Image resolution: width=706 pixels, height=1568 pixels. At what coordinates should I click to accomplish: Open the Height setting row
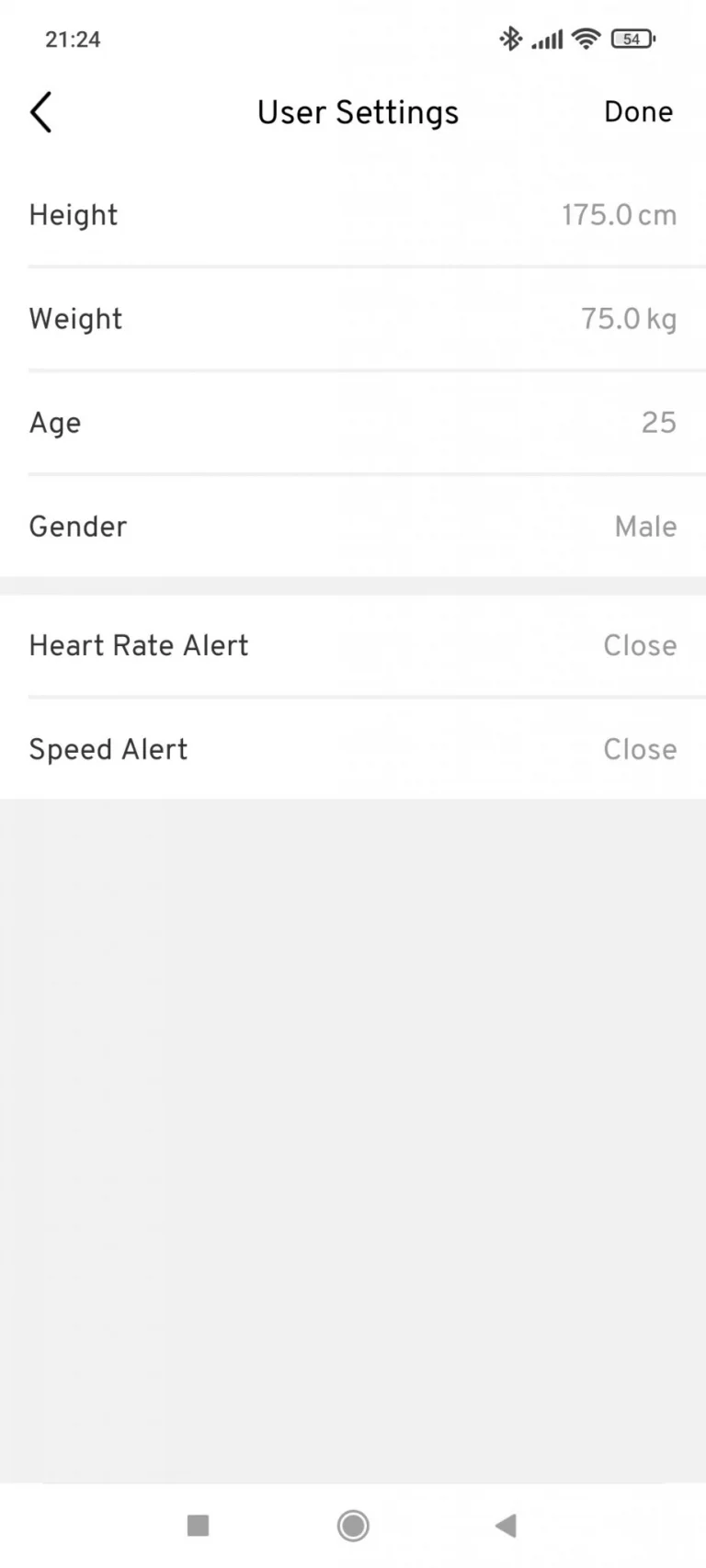tap(353, 215)
